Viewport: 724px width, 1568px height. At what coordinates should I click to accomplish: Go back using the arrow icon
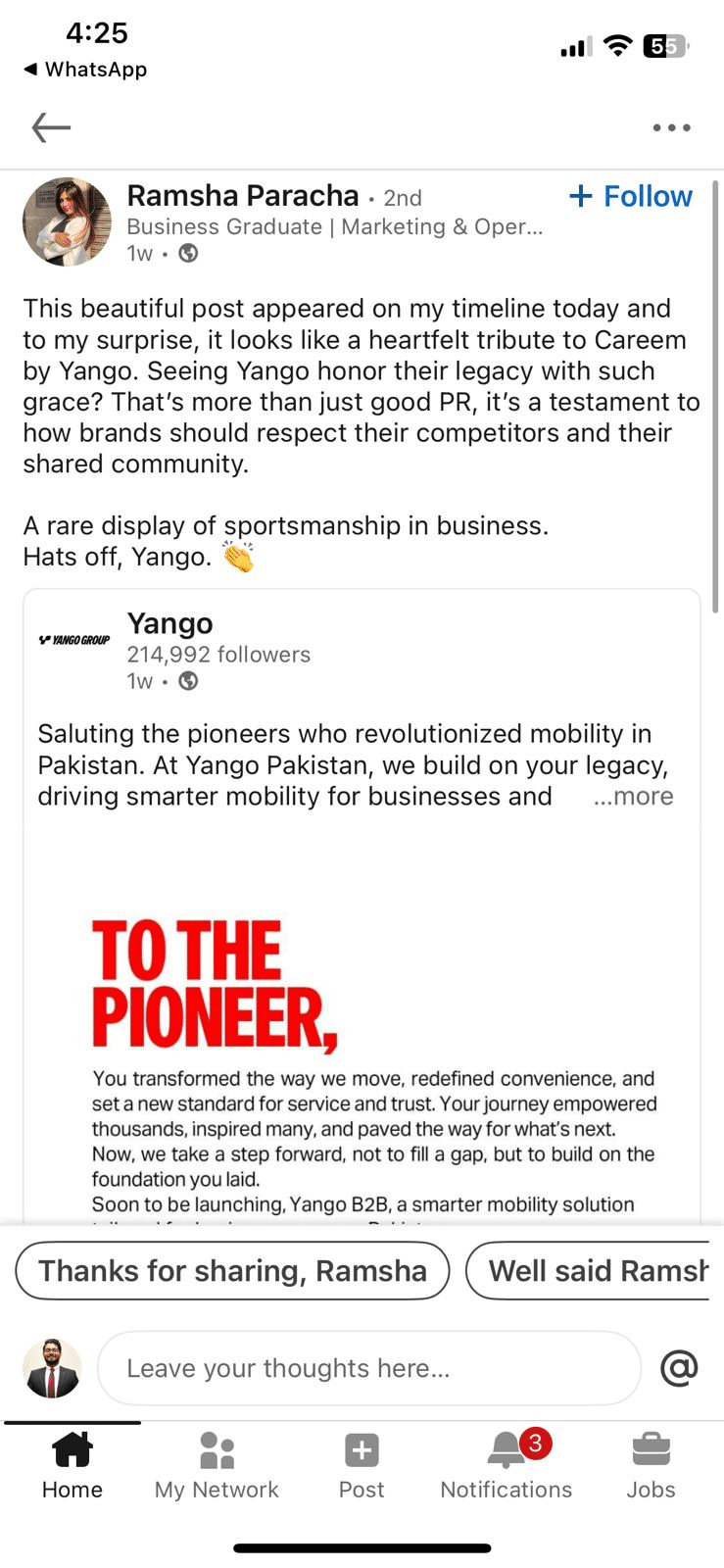[51, 127]
